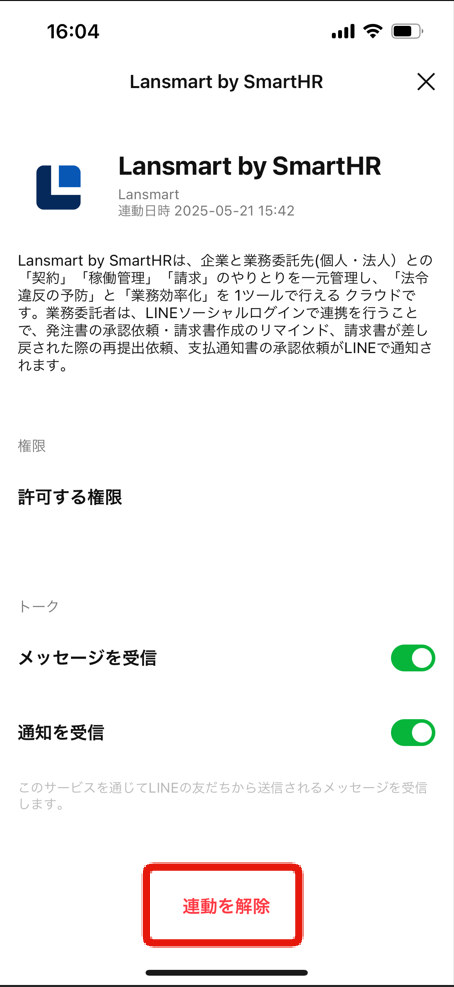Screen dimensions: 454x987
Task: Disable the 通知を受信 switch
Action: coord(413,733)
